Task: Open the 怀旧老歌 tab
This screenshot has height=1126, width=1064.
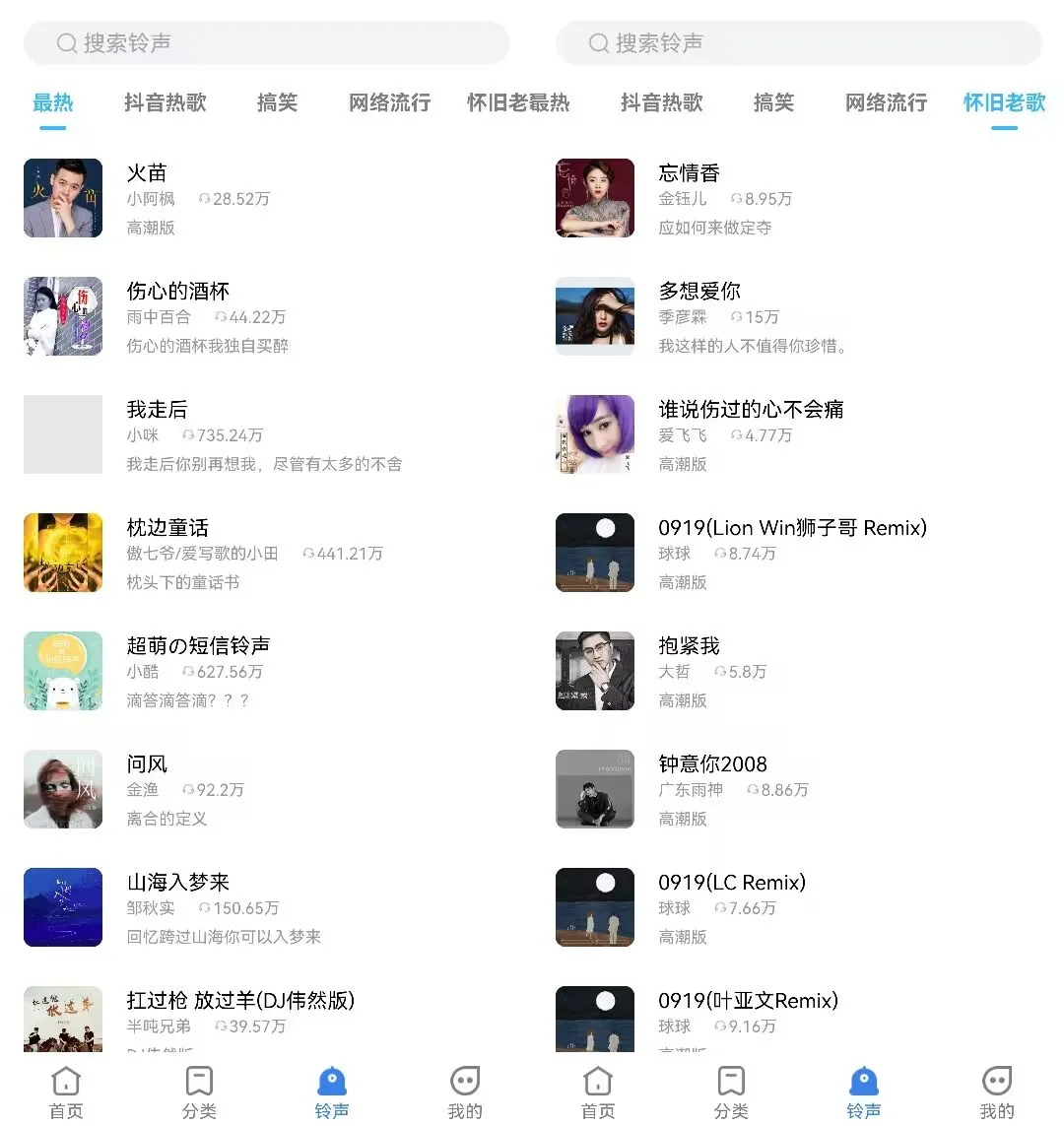Action: coord(1003,102)
